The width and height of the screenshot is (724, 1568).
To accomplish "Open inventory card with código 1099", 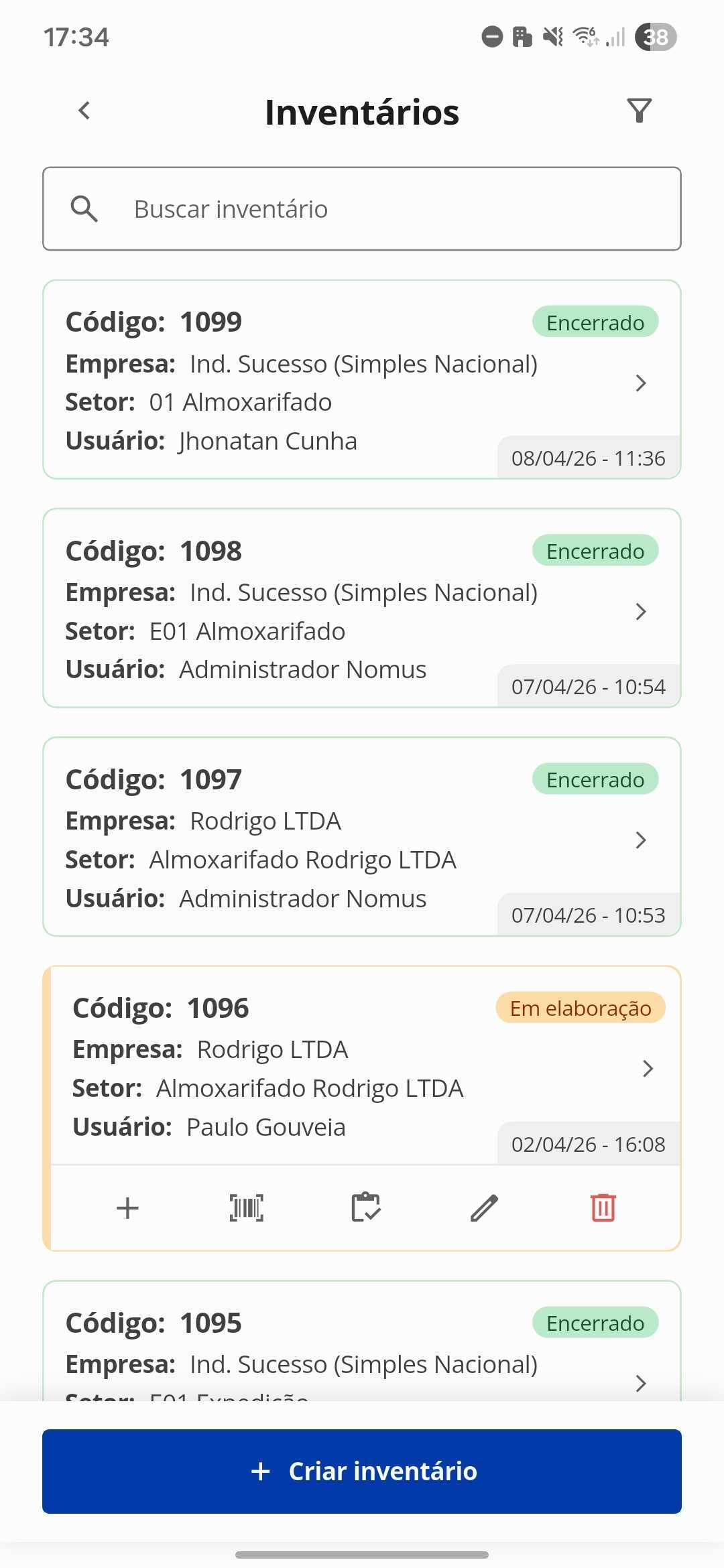I will tap(362, 380).
